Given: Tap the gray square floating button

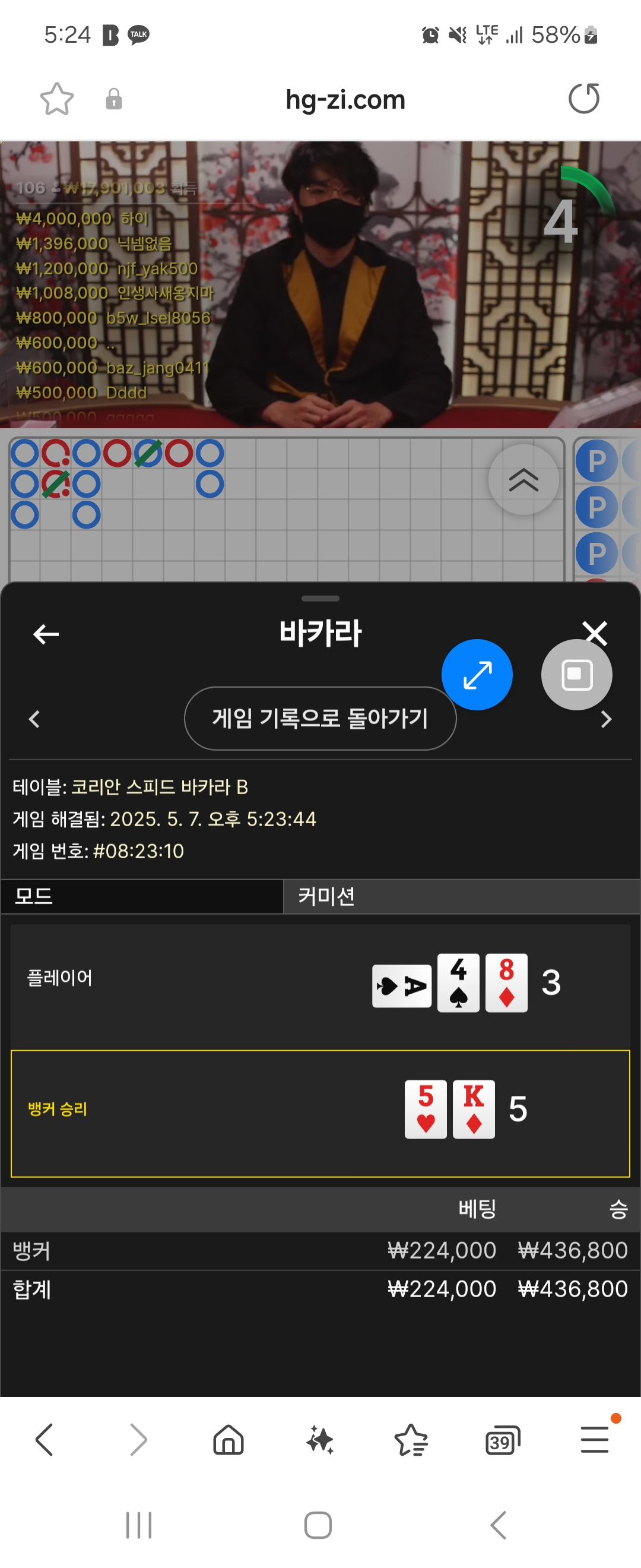Looking at the screenshot, I should coord(576,676).
